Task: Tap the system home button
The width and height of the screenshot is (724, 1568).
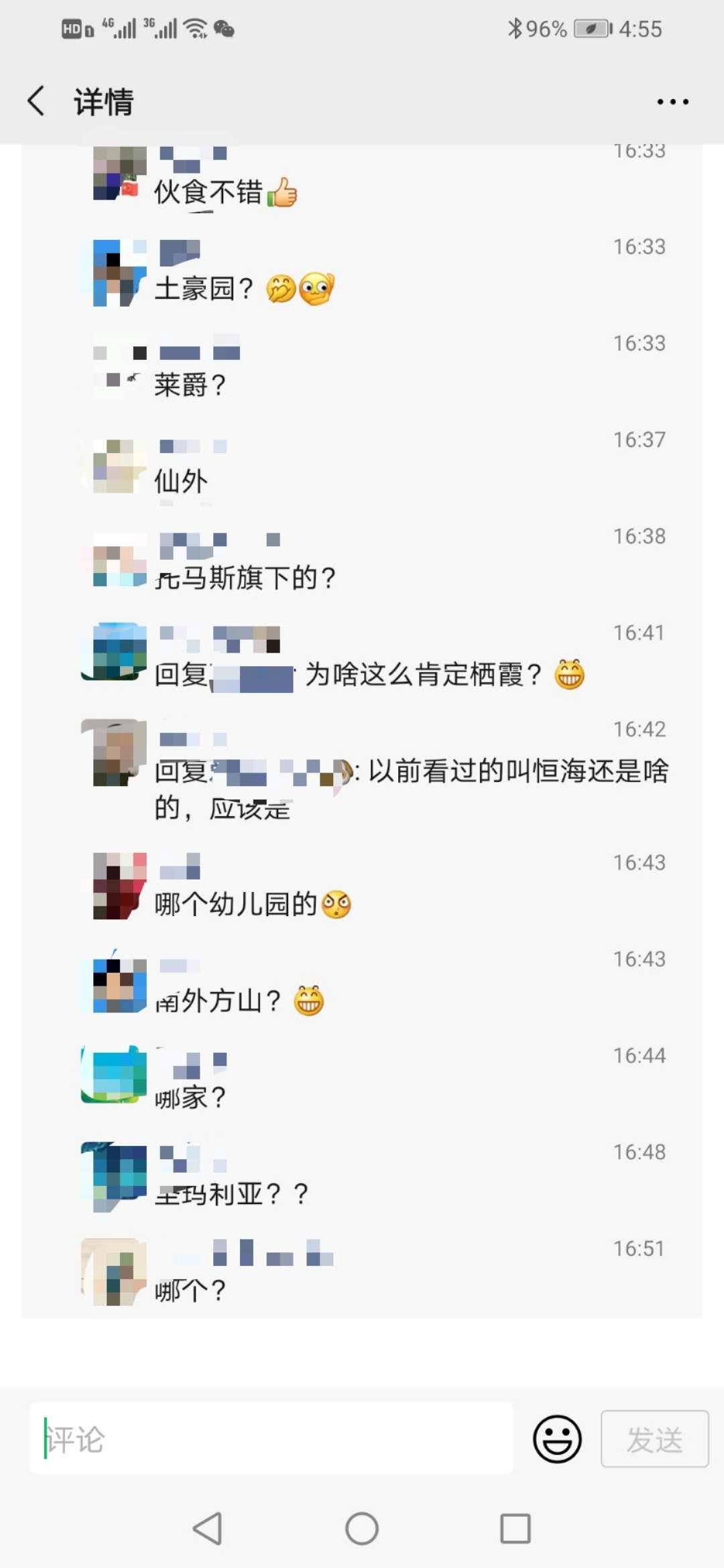Action: tap(362, 1528)
